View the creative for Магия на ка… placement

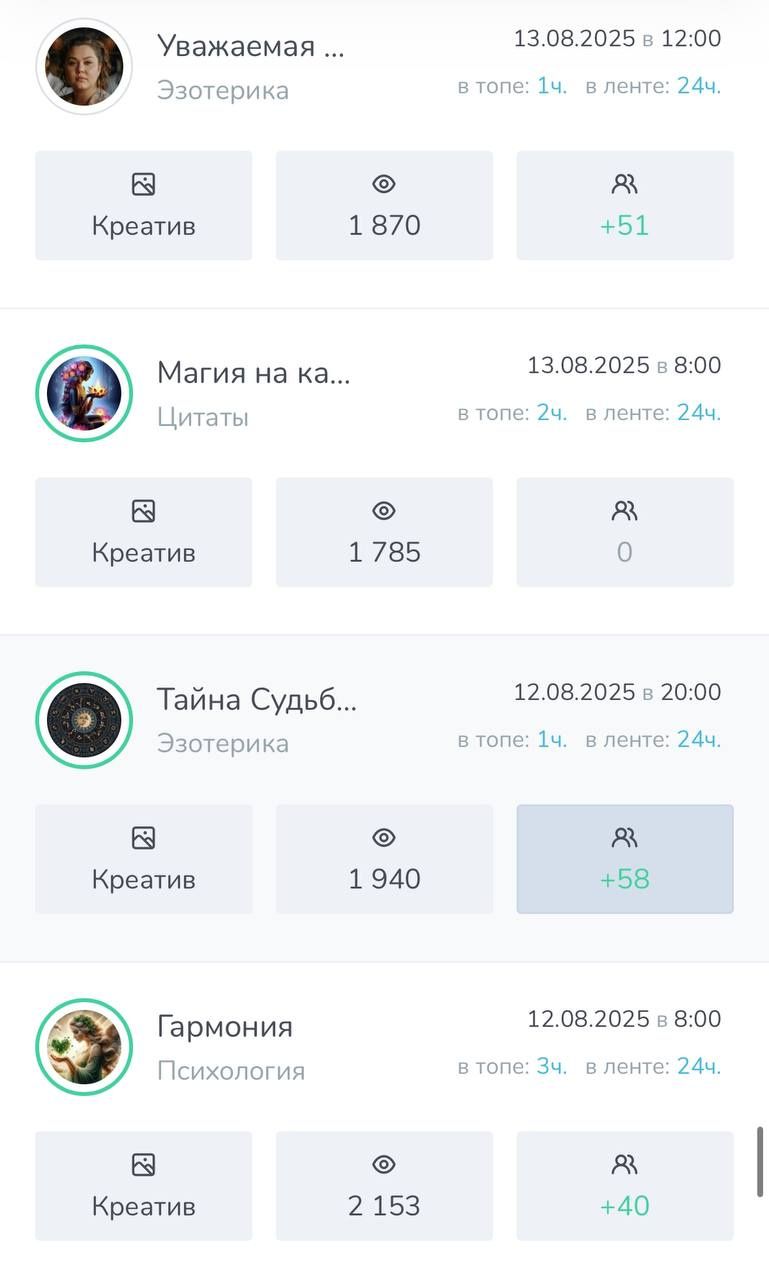143,532
